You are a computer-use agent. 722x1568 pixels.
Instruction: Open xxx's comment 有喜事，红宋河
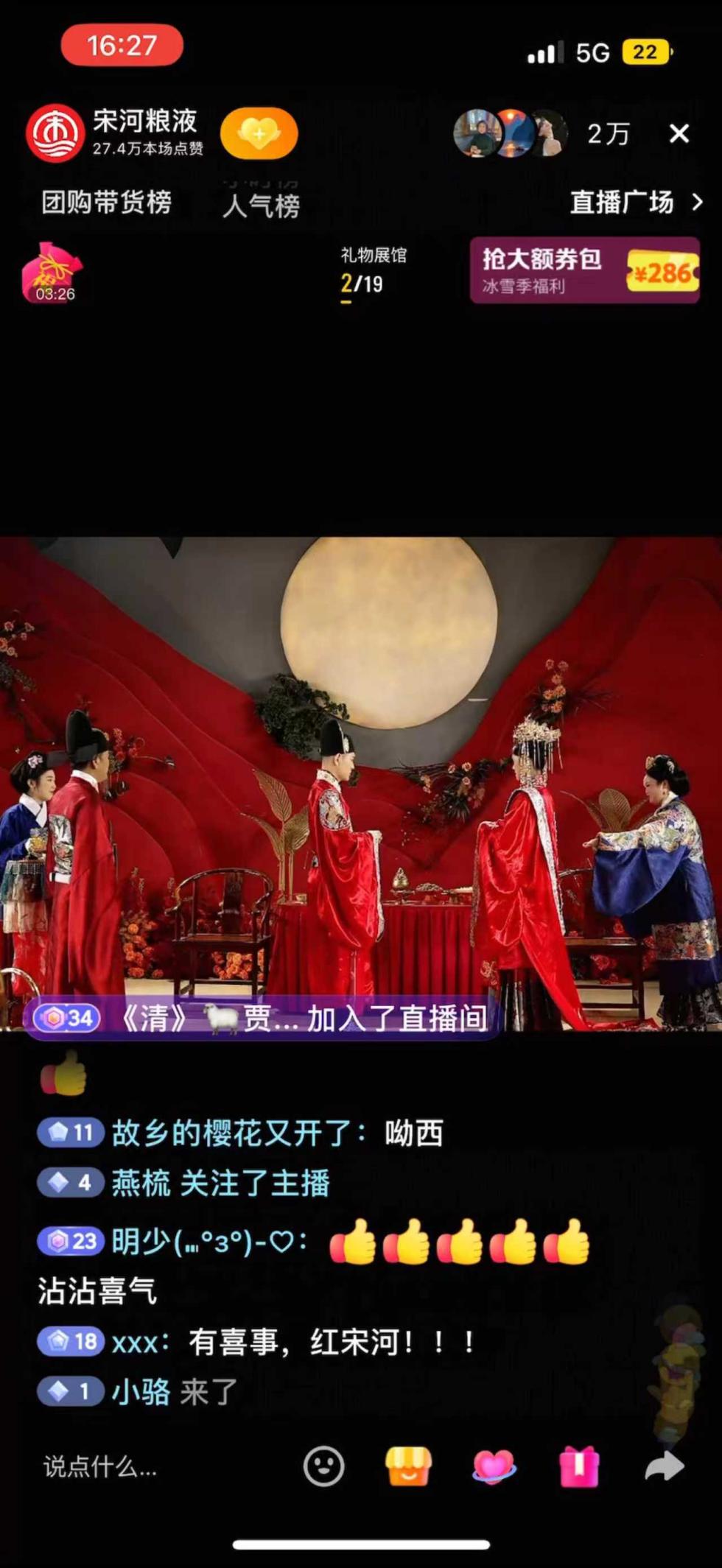tap(295, 1341)
